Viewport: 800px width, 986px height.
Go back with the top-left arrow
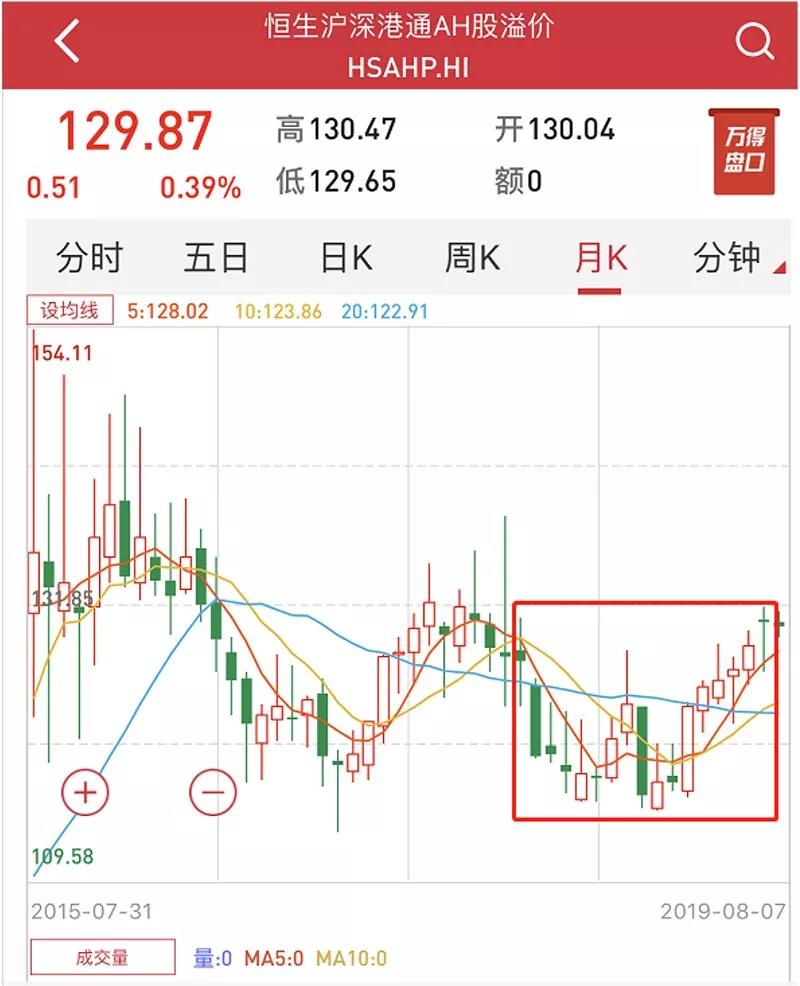(67, 43)
